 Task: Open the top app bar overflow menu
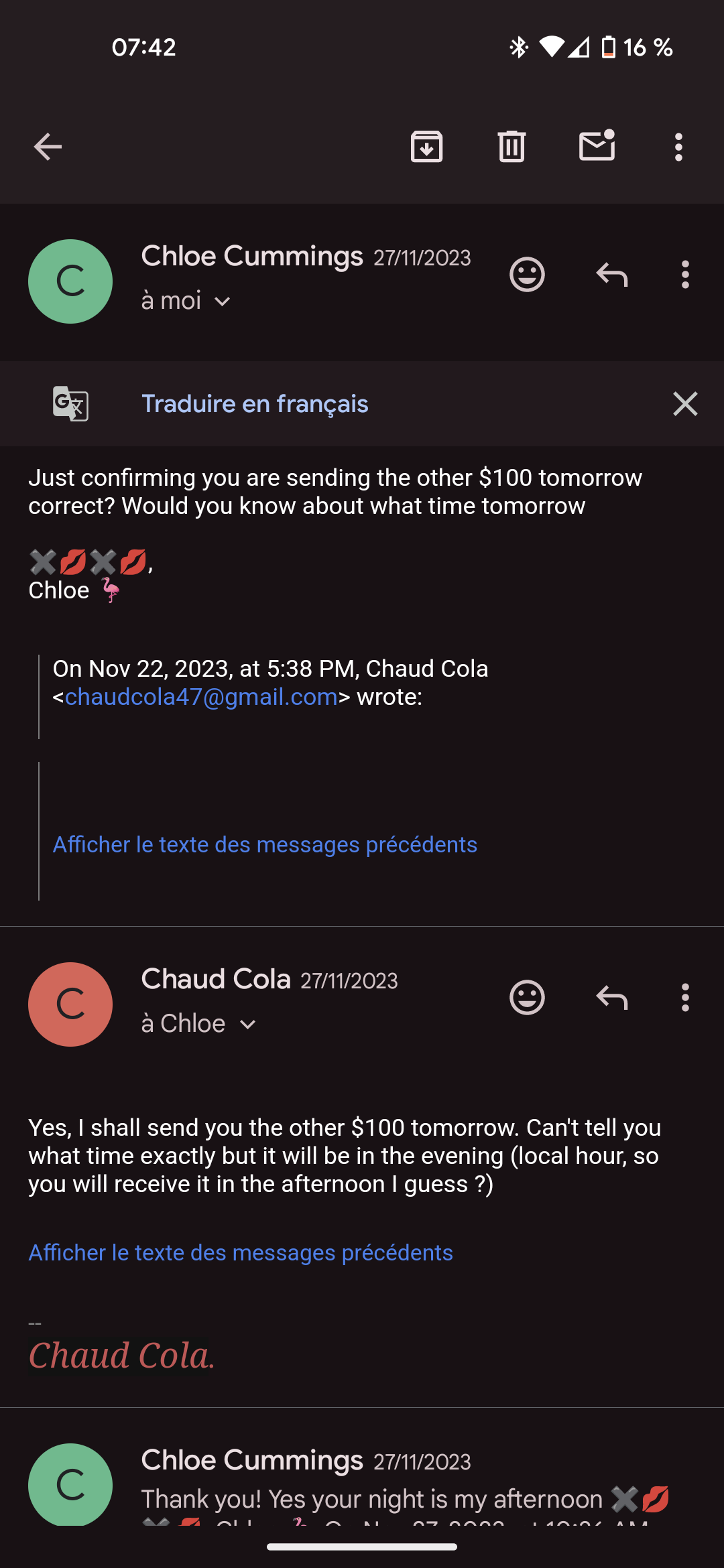pyautogui.click(x=678, y=147)
